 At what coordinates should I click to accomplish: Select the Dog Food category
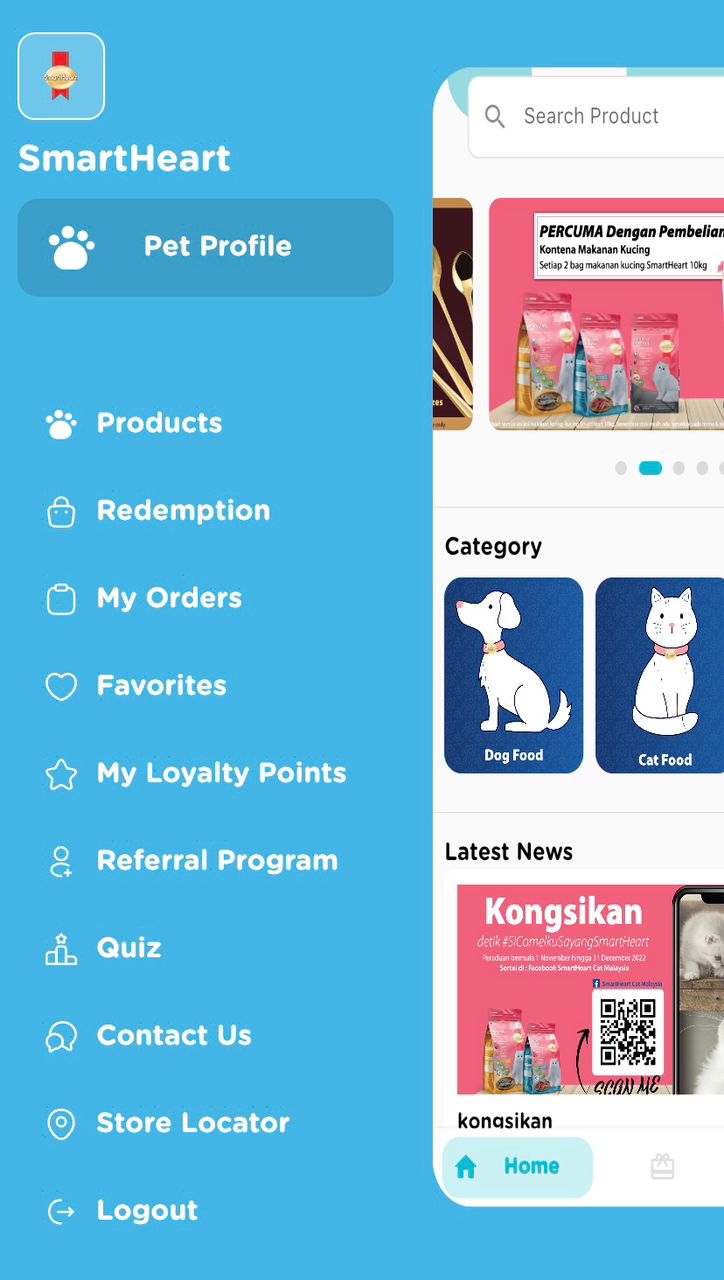(513, 675)
